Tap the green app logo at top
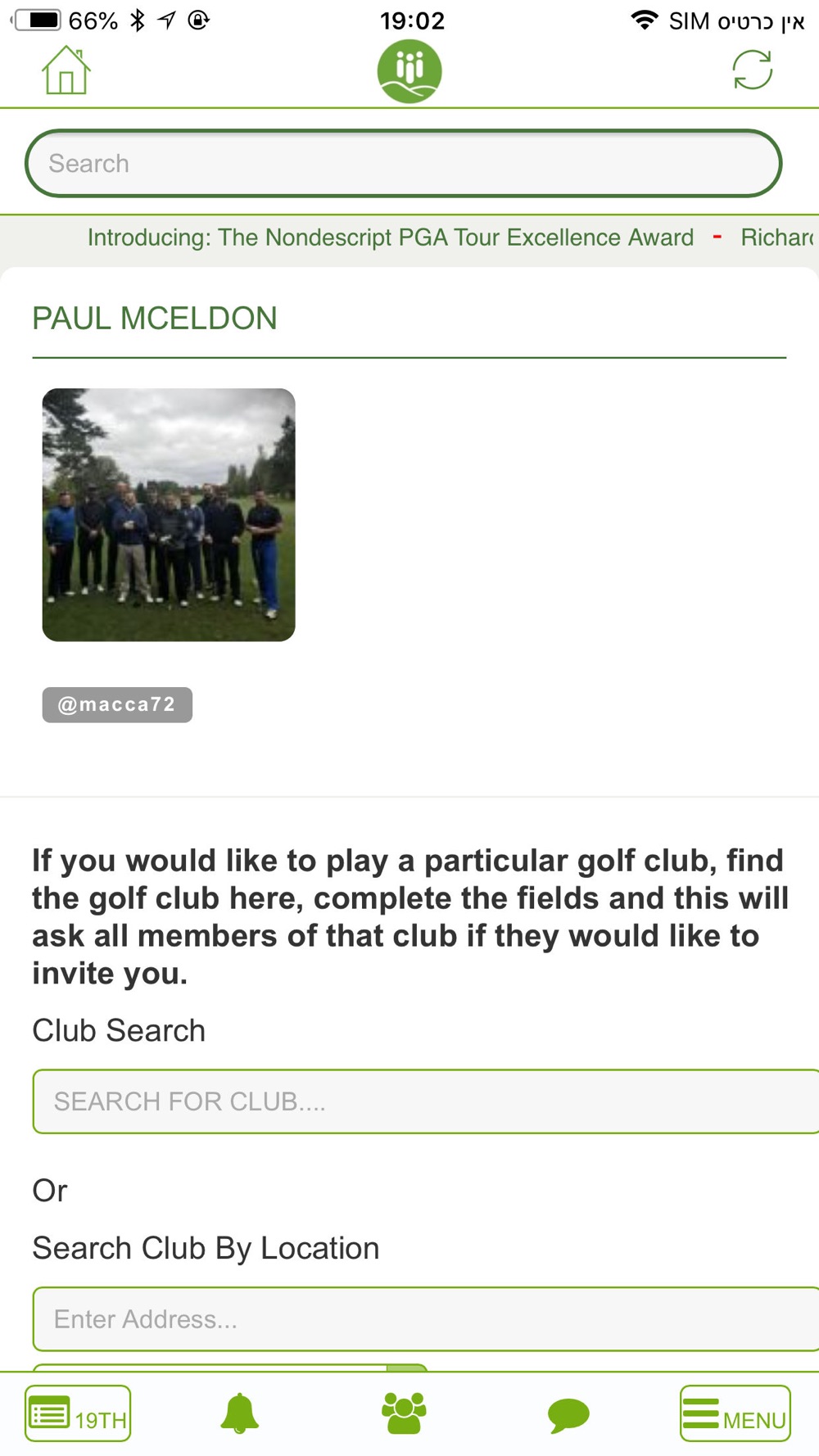The image size is (819, 1456). tap(409, 71)
